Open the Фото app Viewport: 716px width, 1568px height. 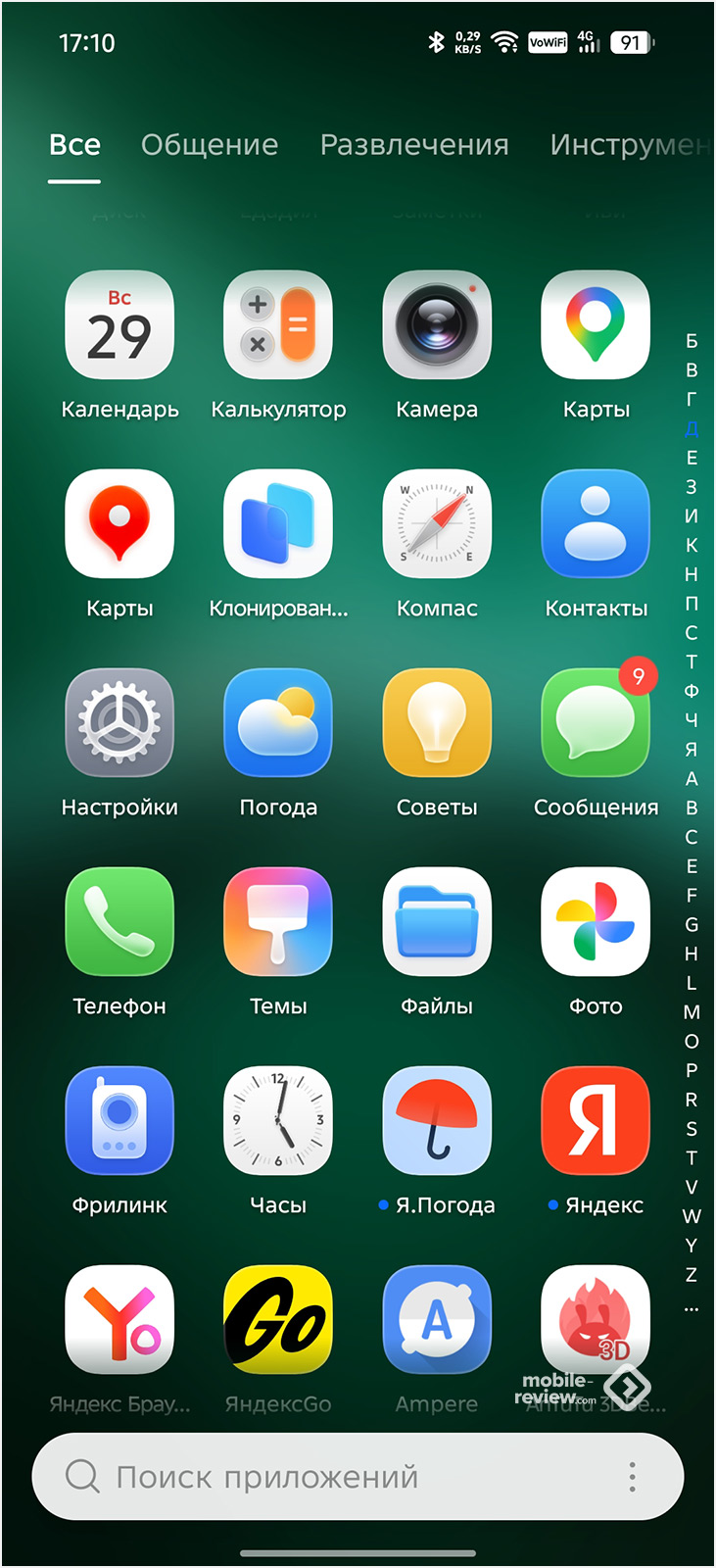(596, 922)
